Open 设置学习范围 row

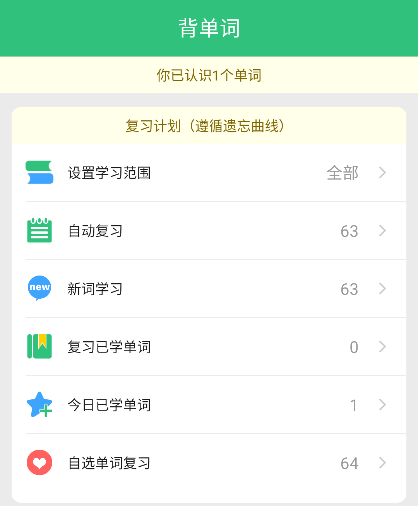pos(209,173)
